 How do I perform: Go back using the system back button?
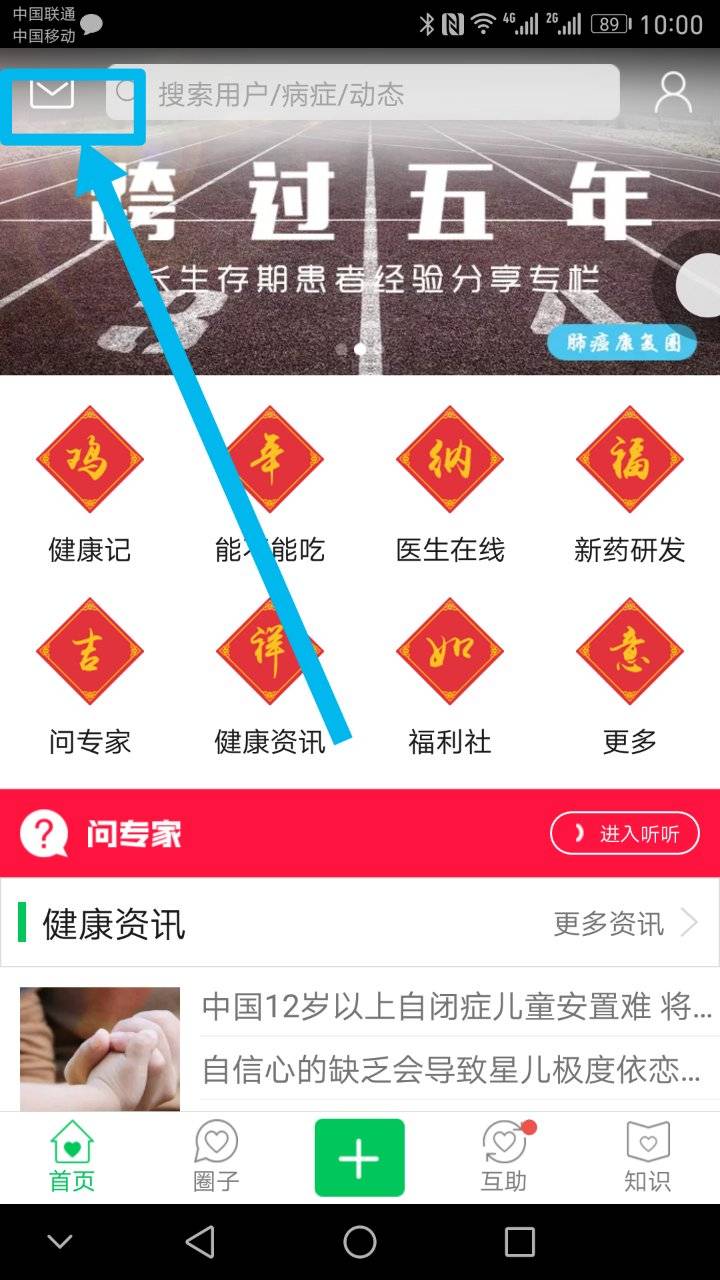coord(200,1242)
